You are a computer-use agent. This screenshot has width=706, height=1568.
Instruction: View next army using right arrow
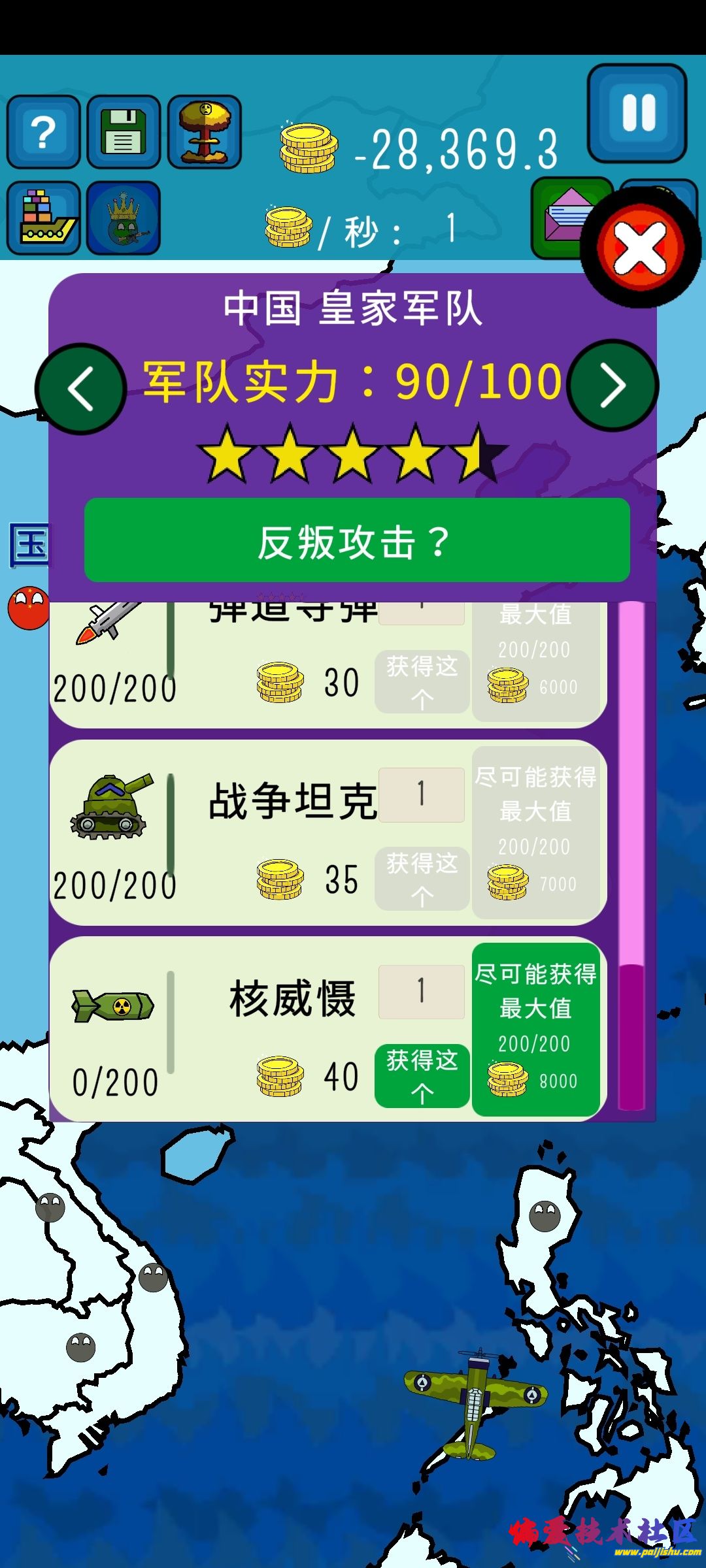[613, 387]
